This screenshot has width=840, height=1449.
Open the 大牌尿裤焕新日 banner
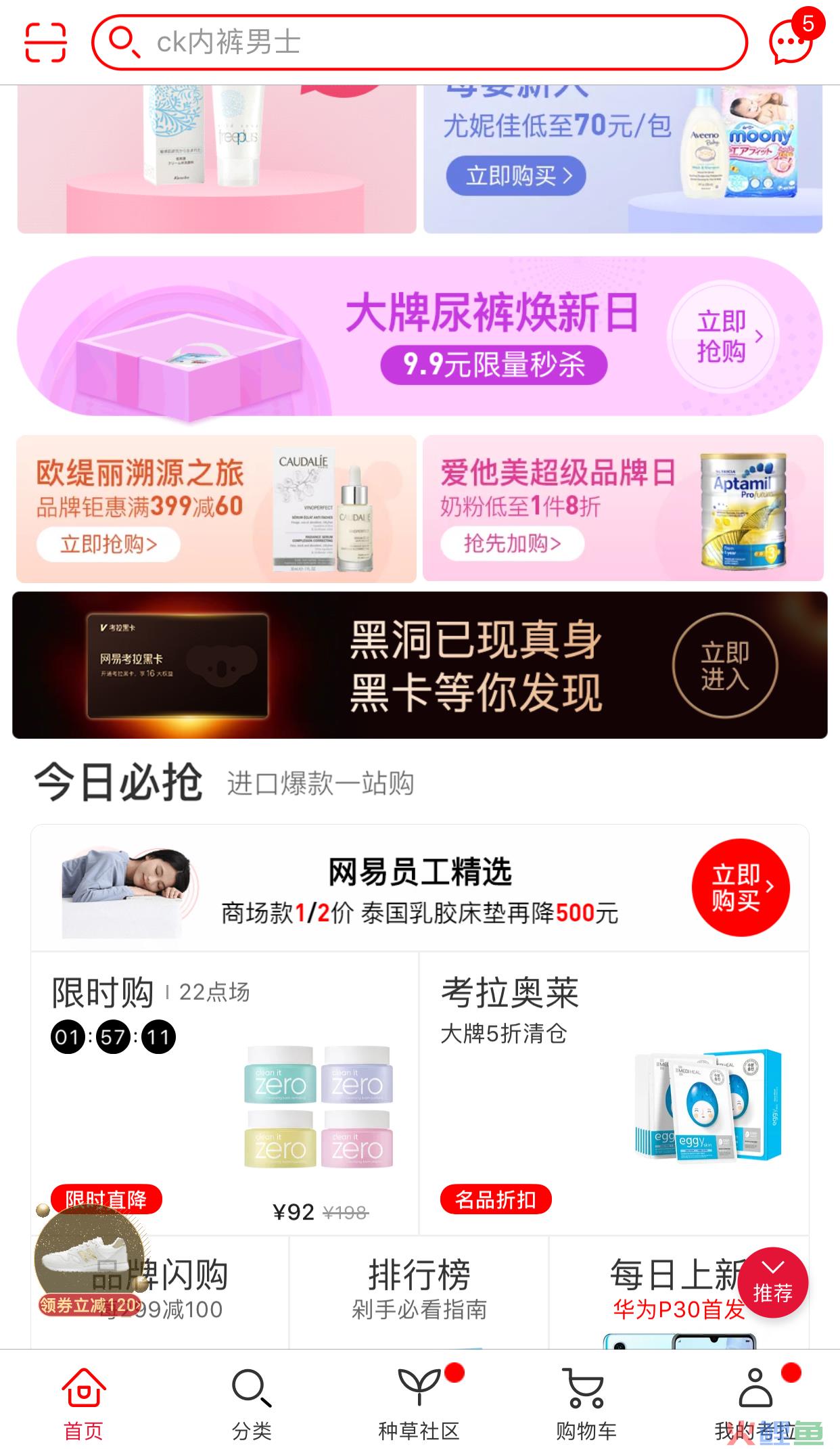420,336
